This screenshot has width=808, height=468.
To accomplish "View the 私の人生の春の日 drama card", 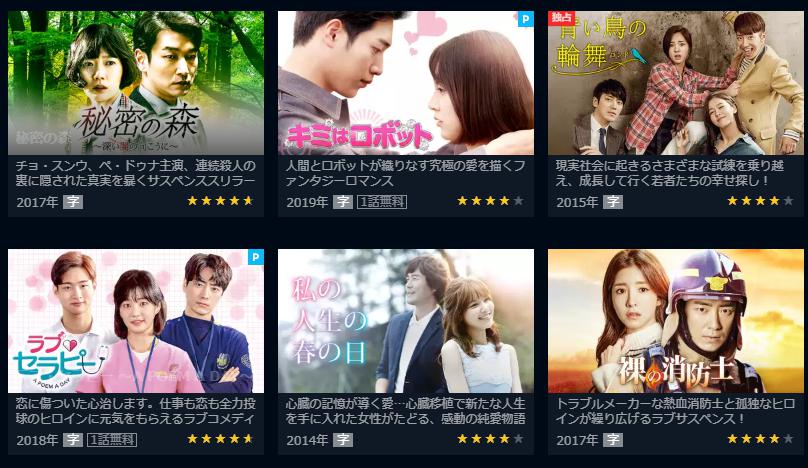I will [x=405, y=320].
